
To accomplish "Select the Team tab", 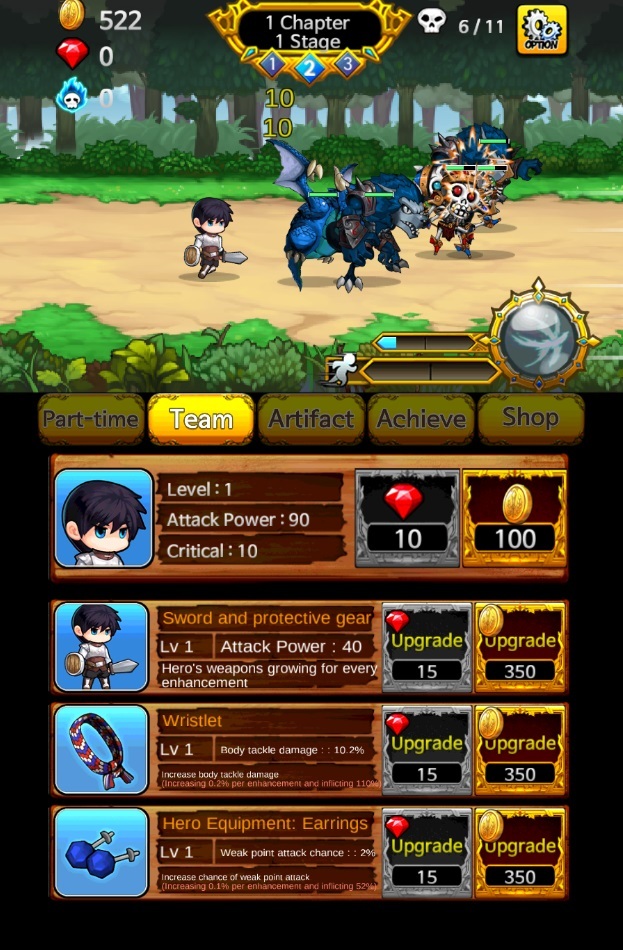I will coord(200,418).
